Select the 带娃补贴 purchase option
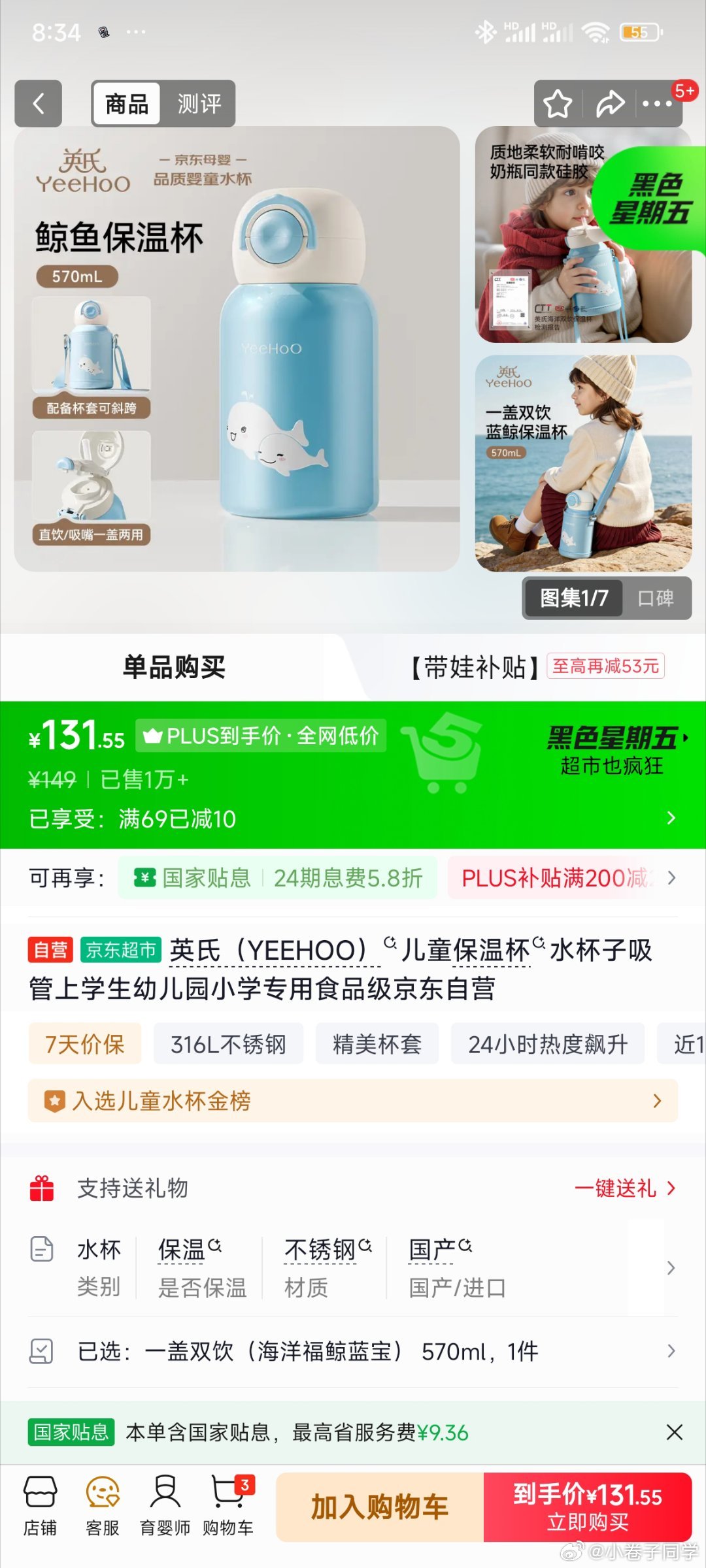This screenshot has width=706, height=1568. pos(536,667)
